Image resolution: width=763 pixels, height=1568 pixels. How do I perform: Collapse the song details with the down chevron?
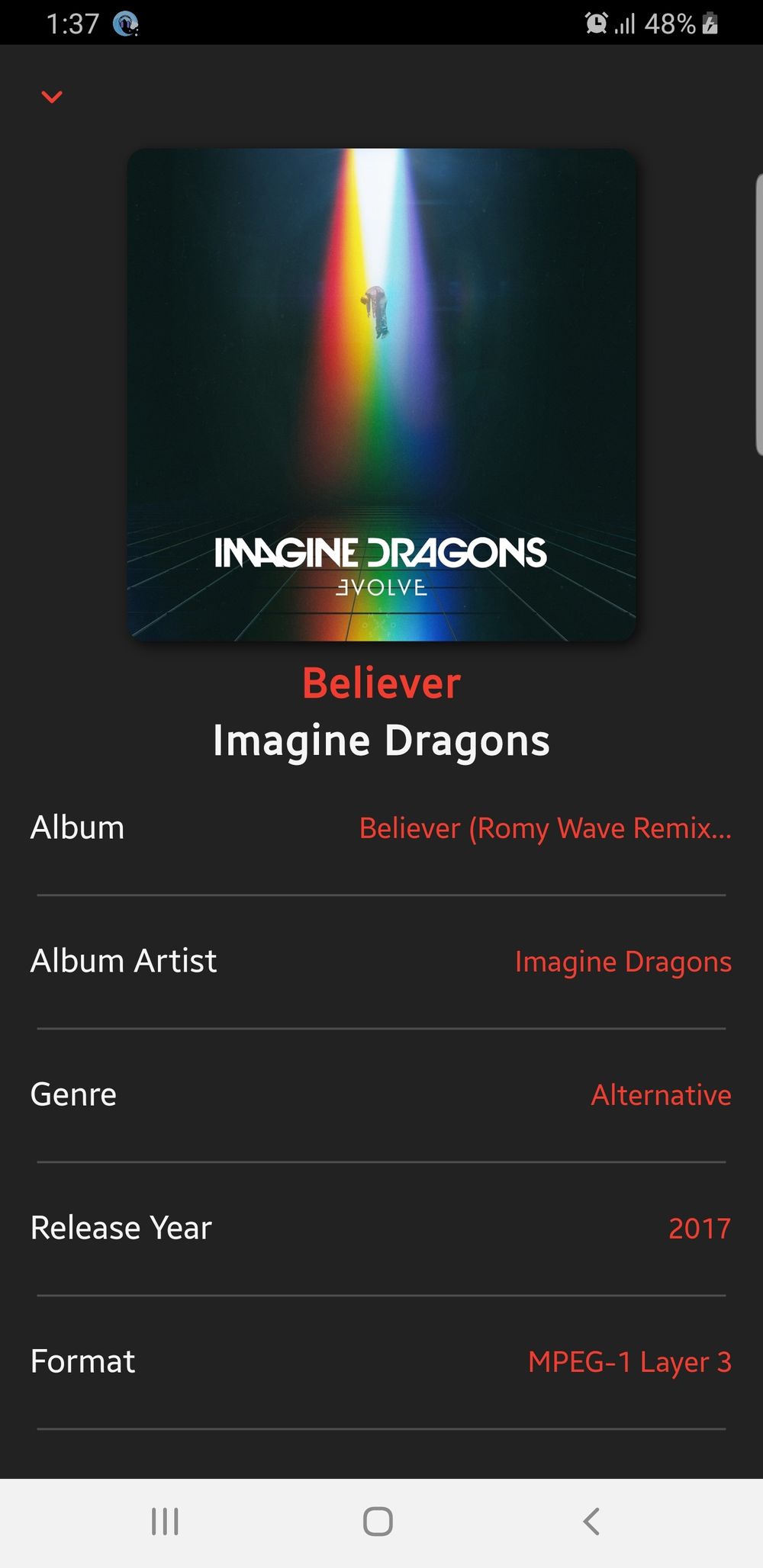pos(52,97)
